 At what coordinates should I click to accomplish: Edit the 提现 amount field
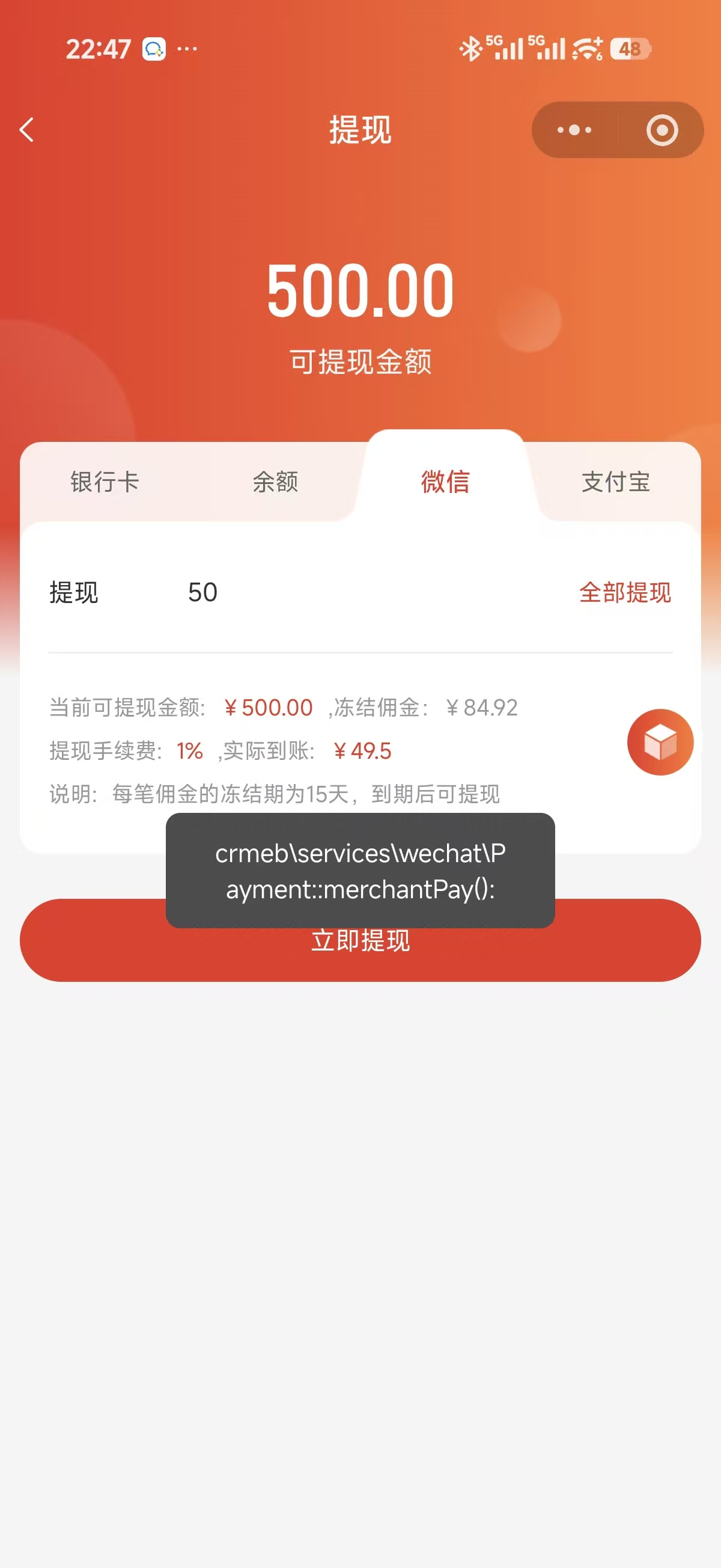tap(365, 592)
